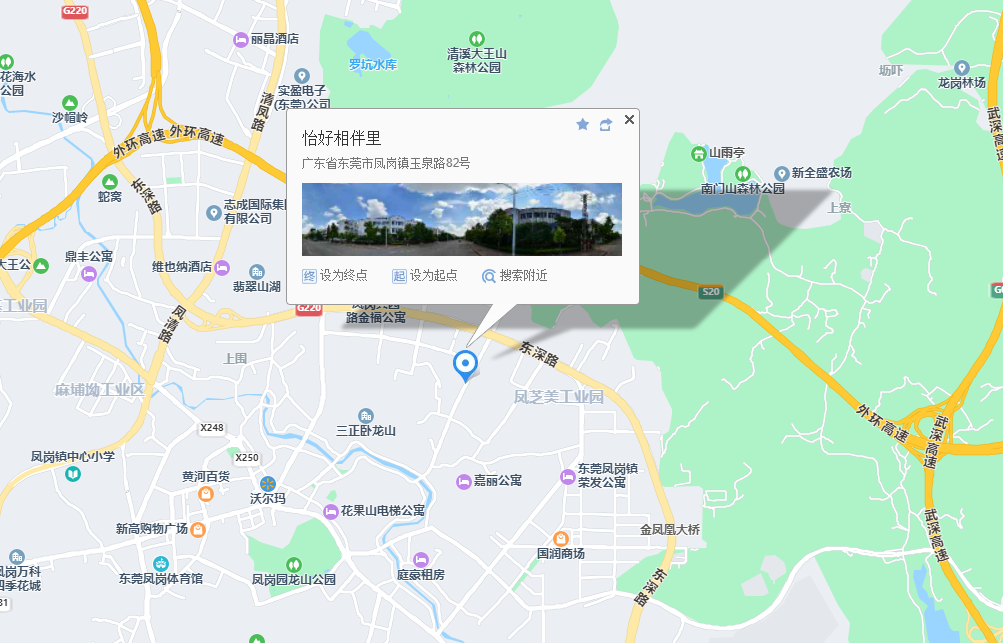
Task: Favorite this location with the star icon
Action: coord(583,124)
